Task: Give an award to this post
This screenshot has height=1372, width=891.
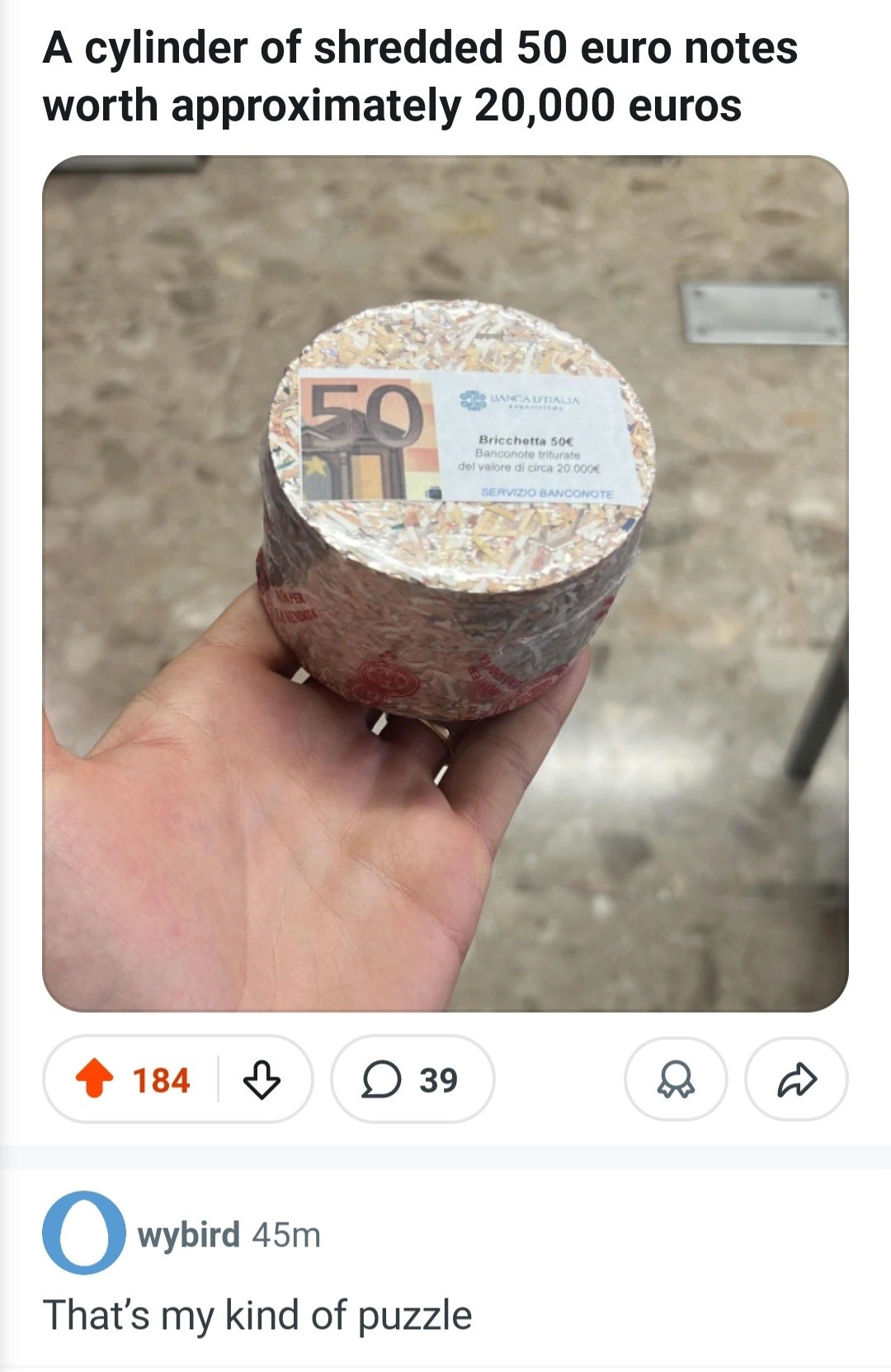Action: (676, 1079)
